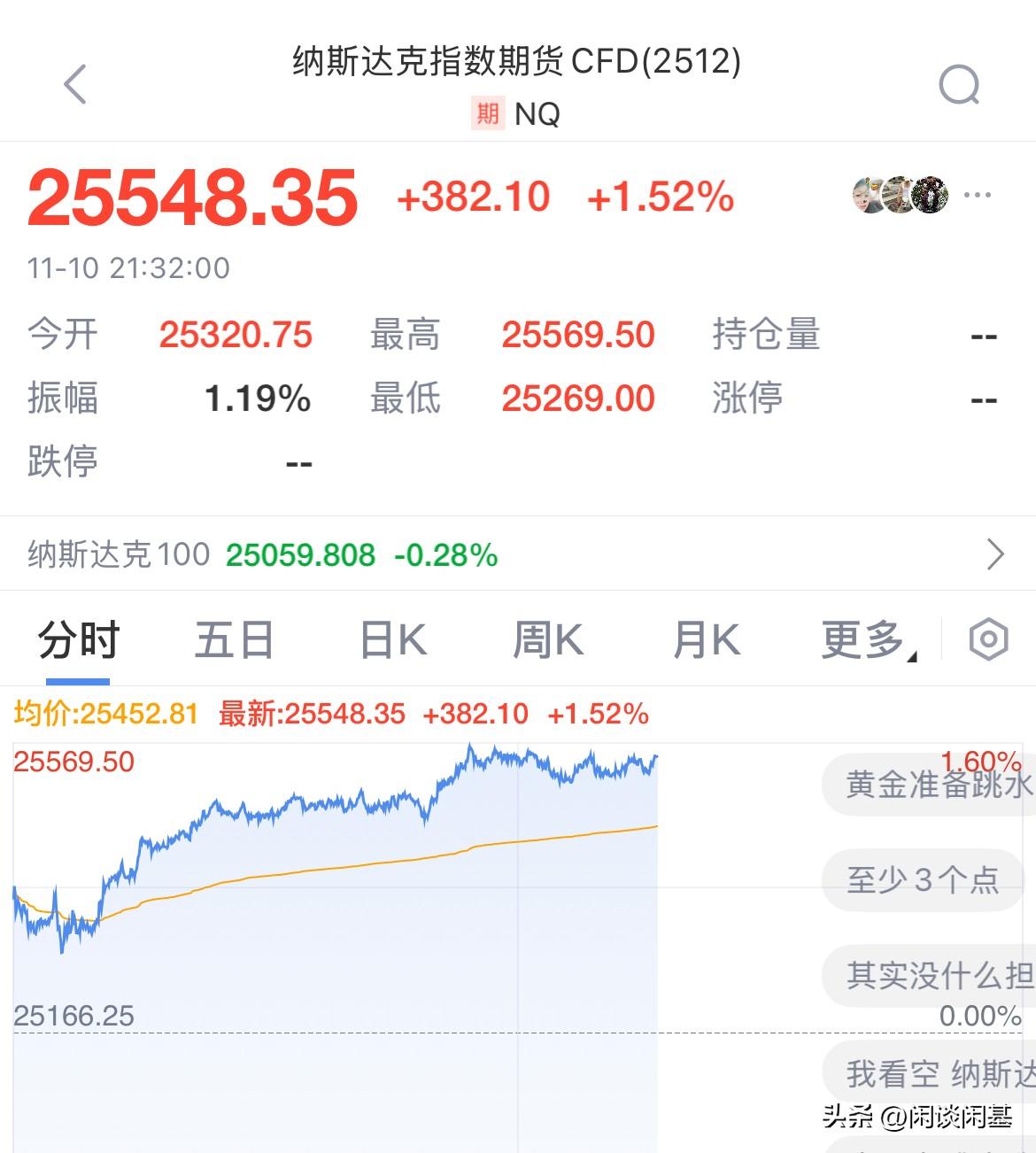Switch to the 日K daily candlestick tab
This screenshot has height=1153, width=1036.
click(392, 639)
